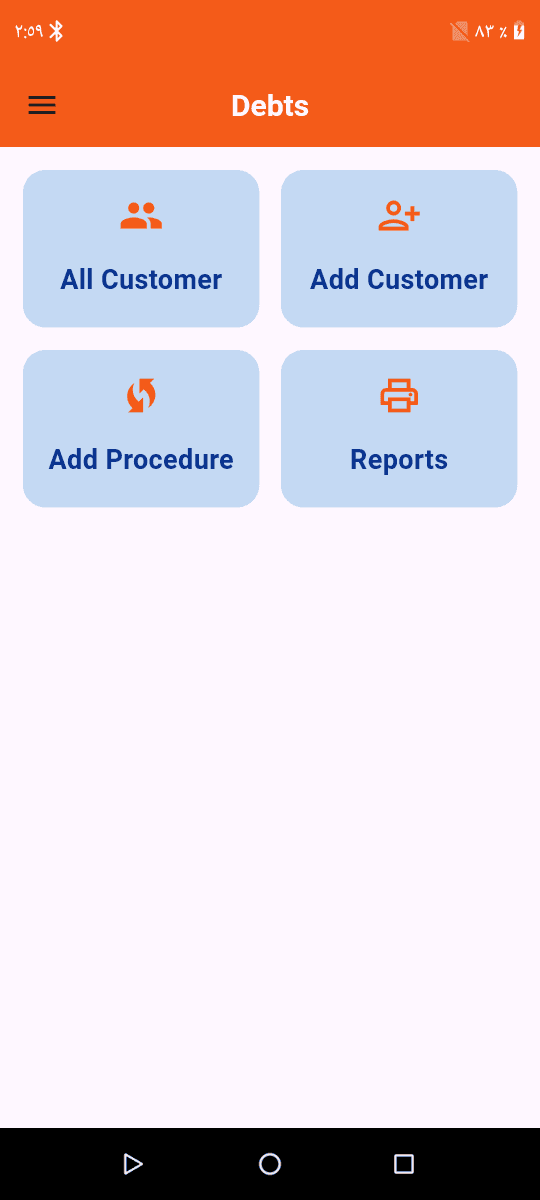Screen dimensions: 540x1200
Task: Open the hamburger drawer menu
Action: pos(42,105)
